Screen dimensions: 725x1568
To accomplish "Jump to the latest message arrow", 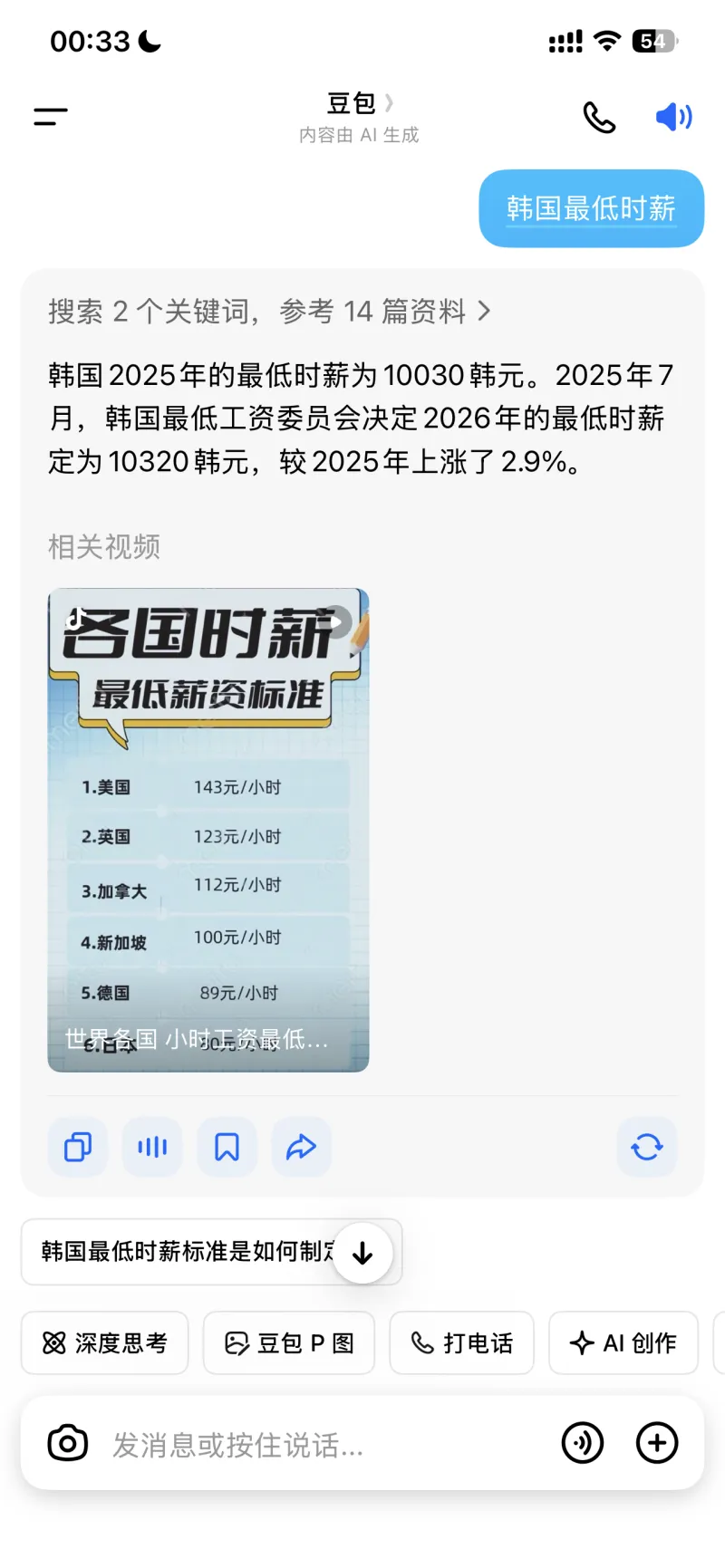I will 362,1253.
